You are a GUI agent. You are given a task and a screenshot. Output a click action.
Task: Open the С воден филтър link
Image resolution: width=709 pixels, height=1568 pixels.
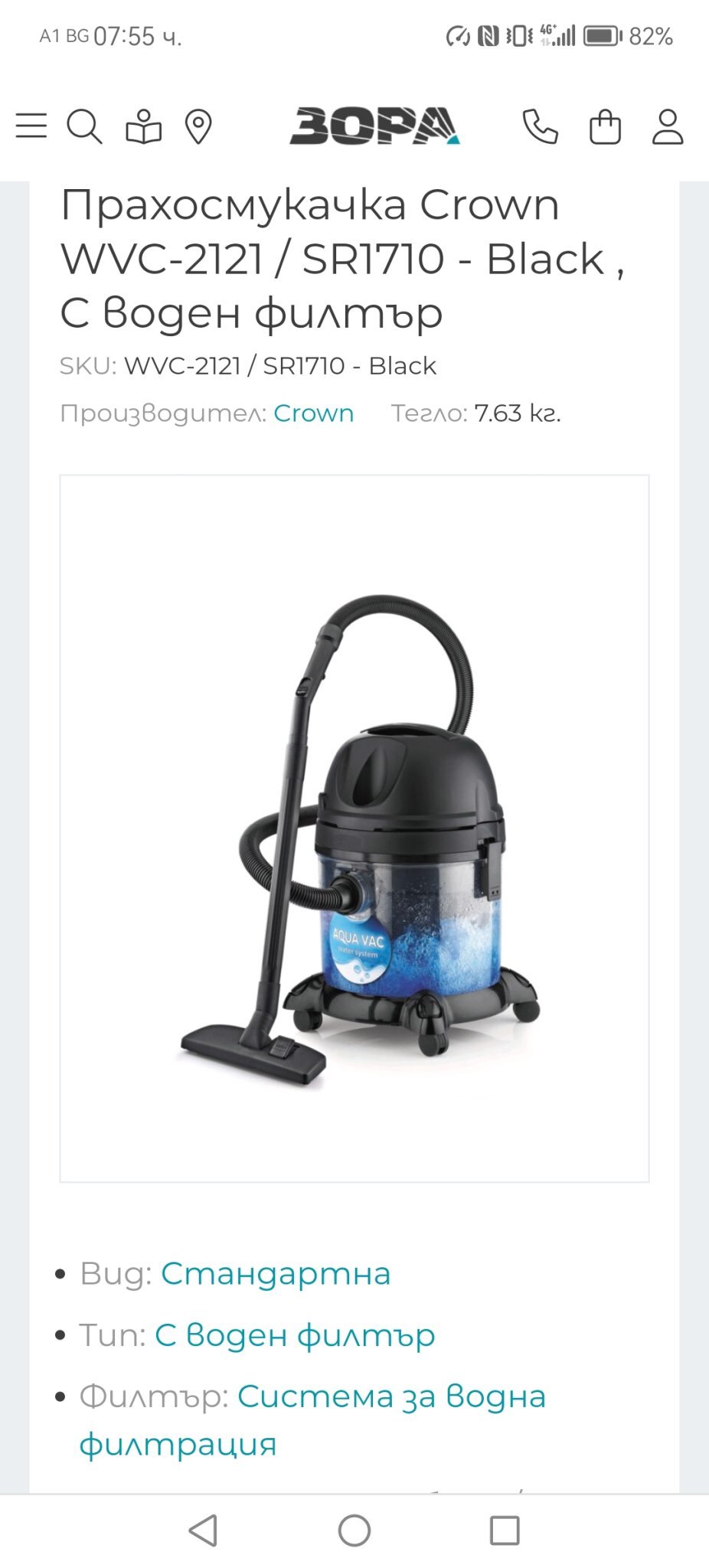(x=295, y=1335)
